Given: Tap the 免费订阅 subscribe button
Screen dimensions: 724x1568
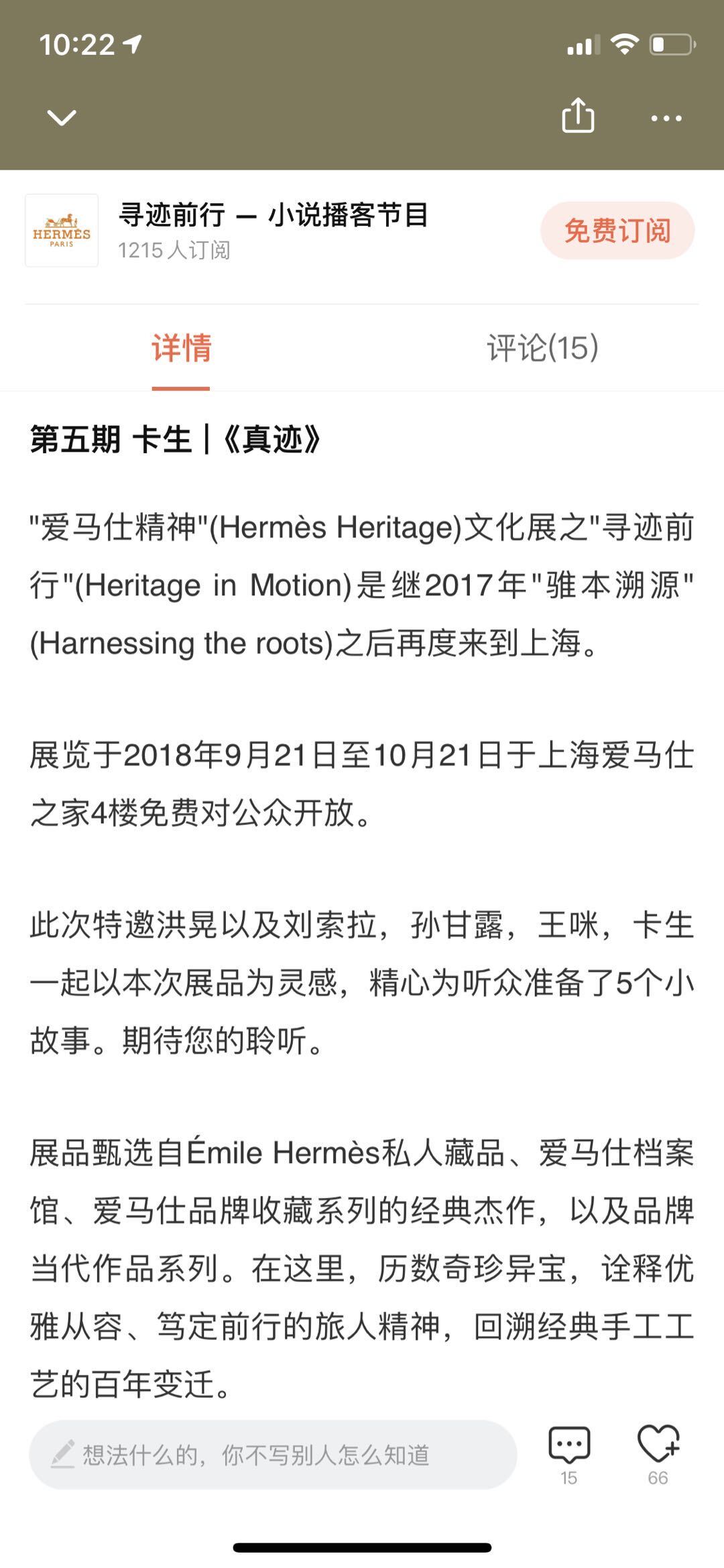Looking at the screenshot, I should [617, 231].
